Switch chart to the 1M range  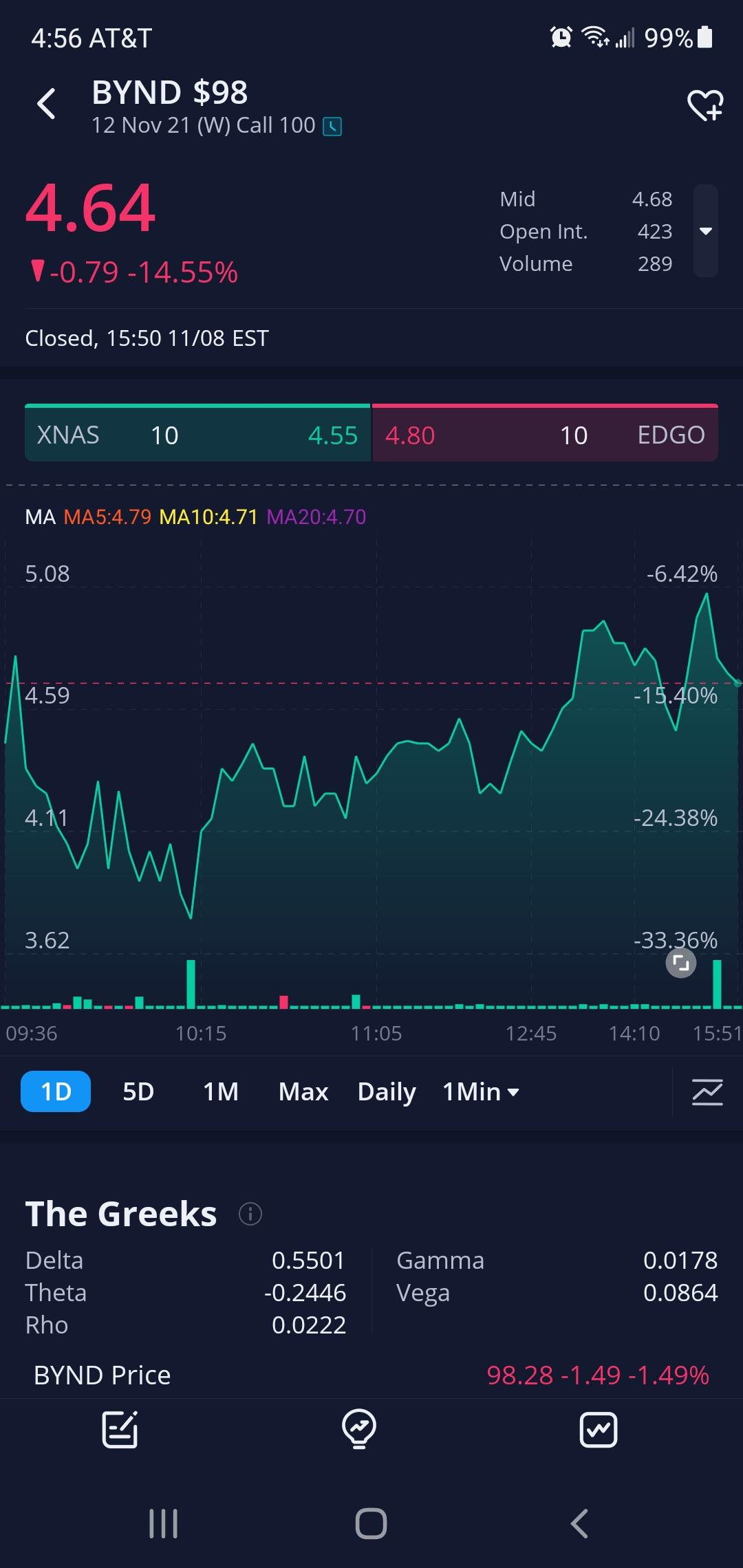221,1091
